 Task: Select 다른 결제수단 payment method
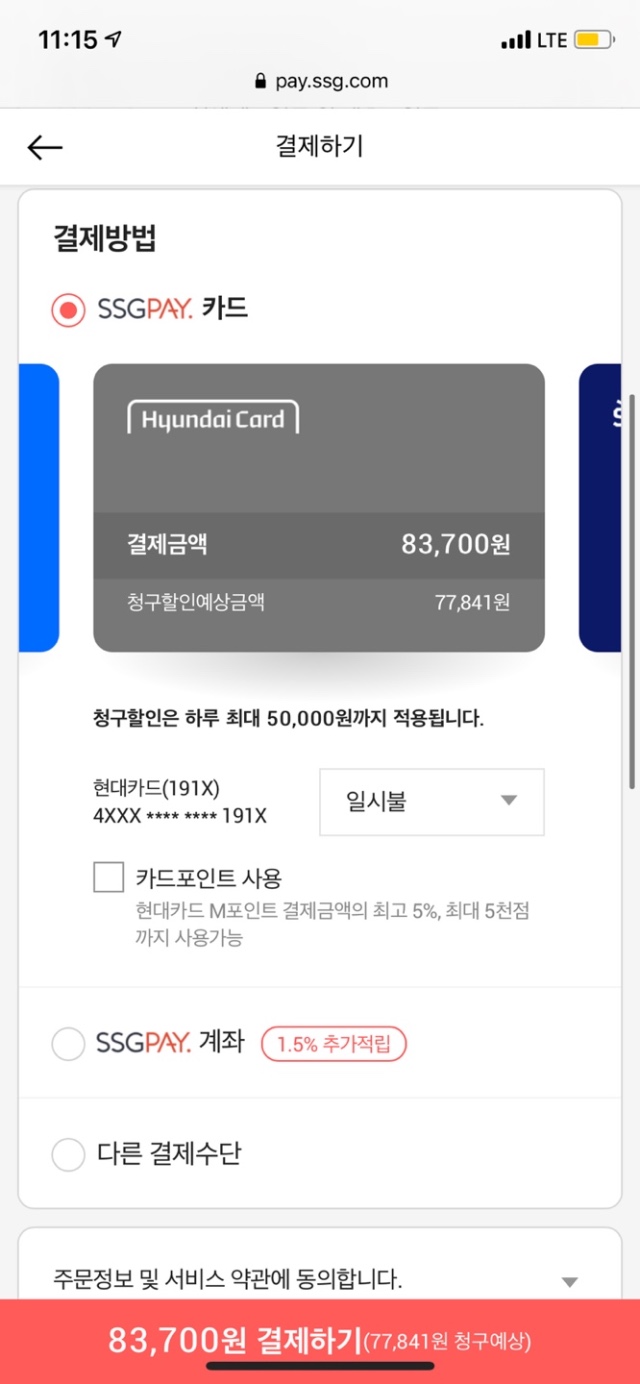point(69,1155)
